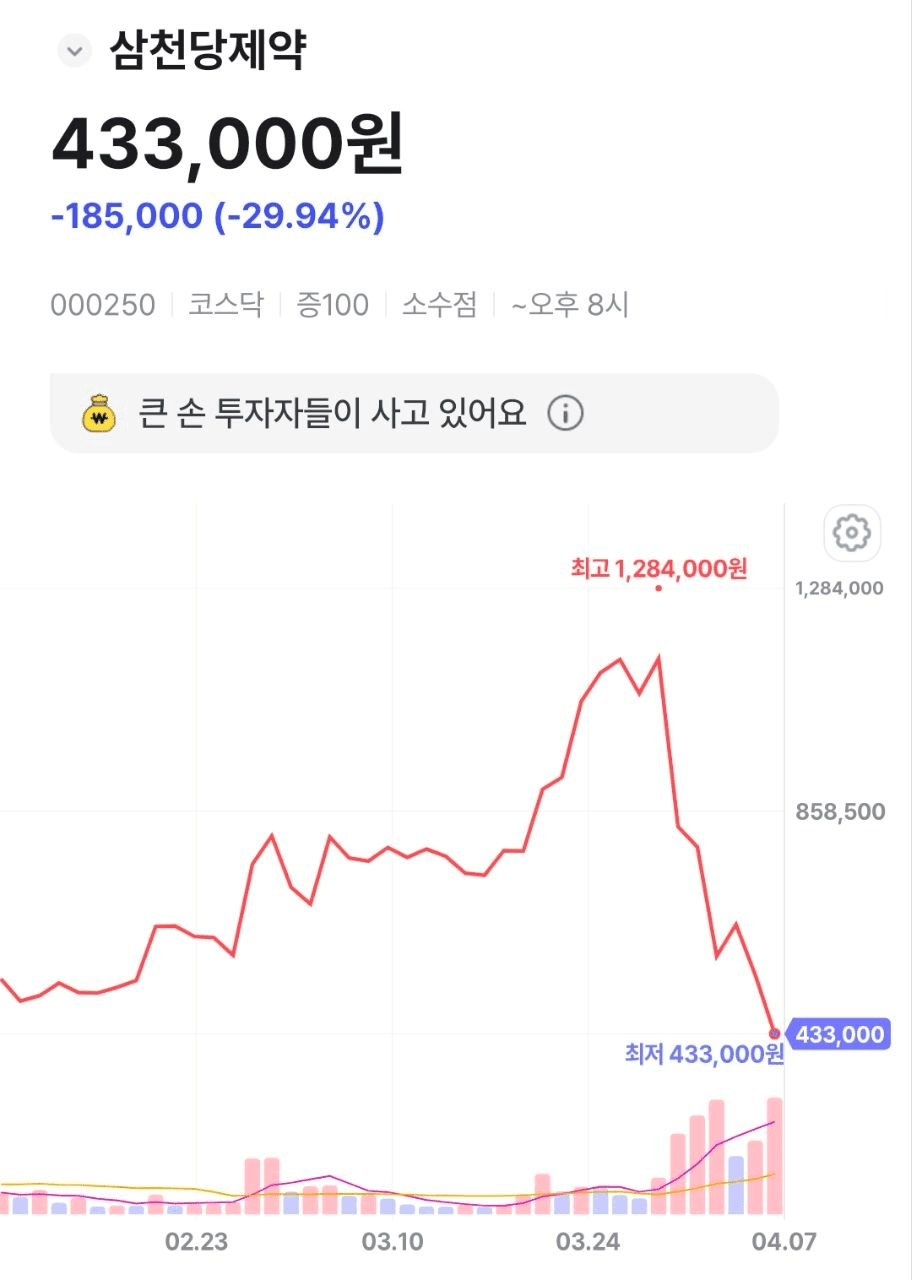Viewport: 912px width, 1280px height.
Task: Tap info icon on 큰 손 투자자들이 사고 있어요
Action: pyautogui.click(x=565, y=413)
